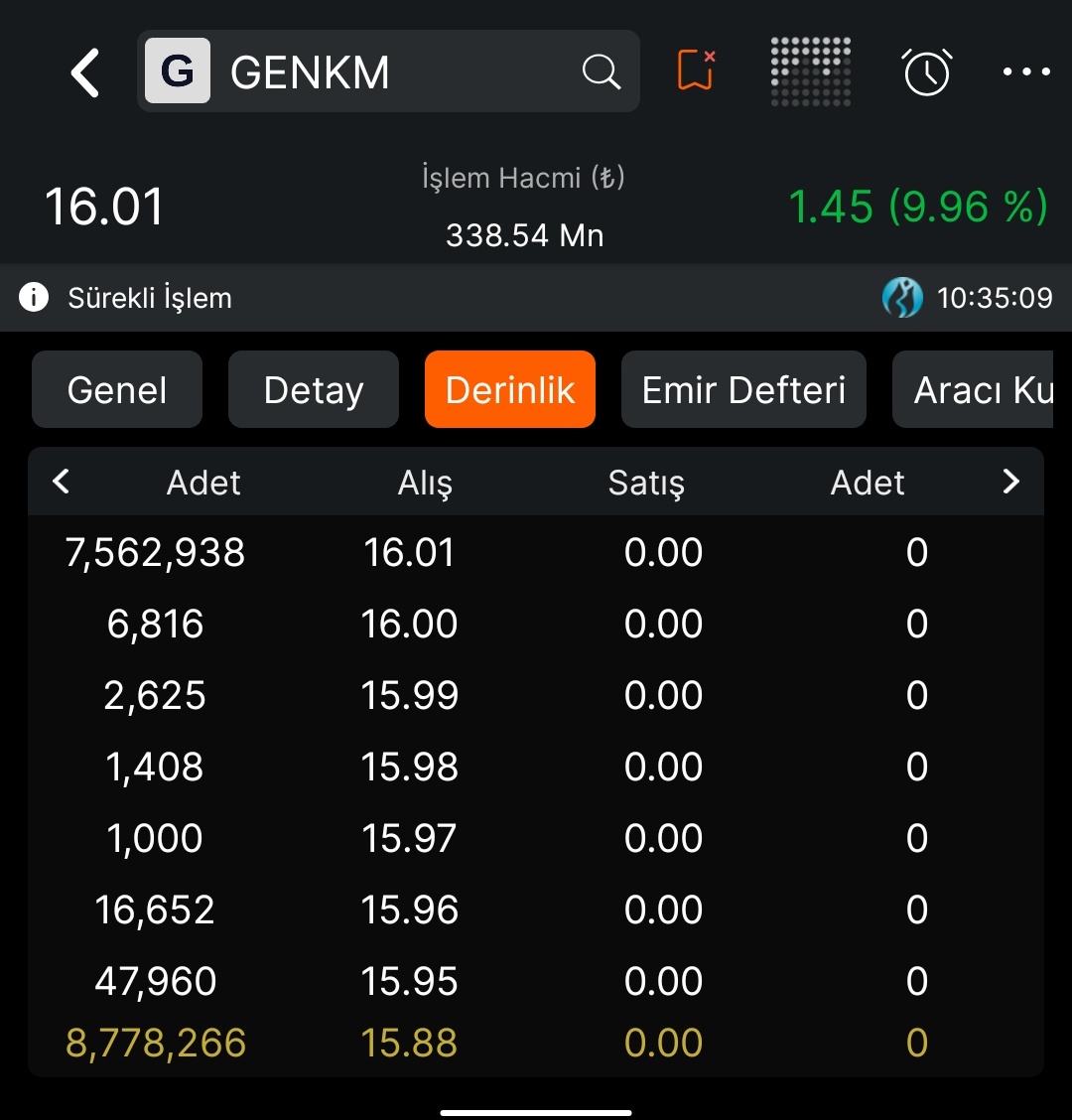This screenshot has height=1120, width=1072.
Task: Switch to the Detay tab
Action: coord(314,389)
